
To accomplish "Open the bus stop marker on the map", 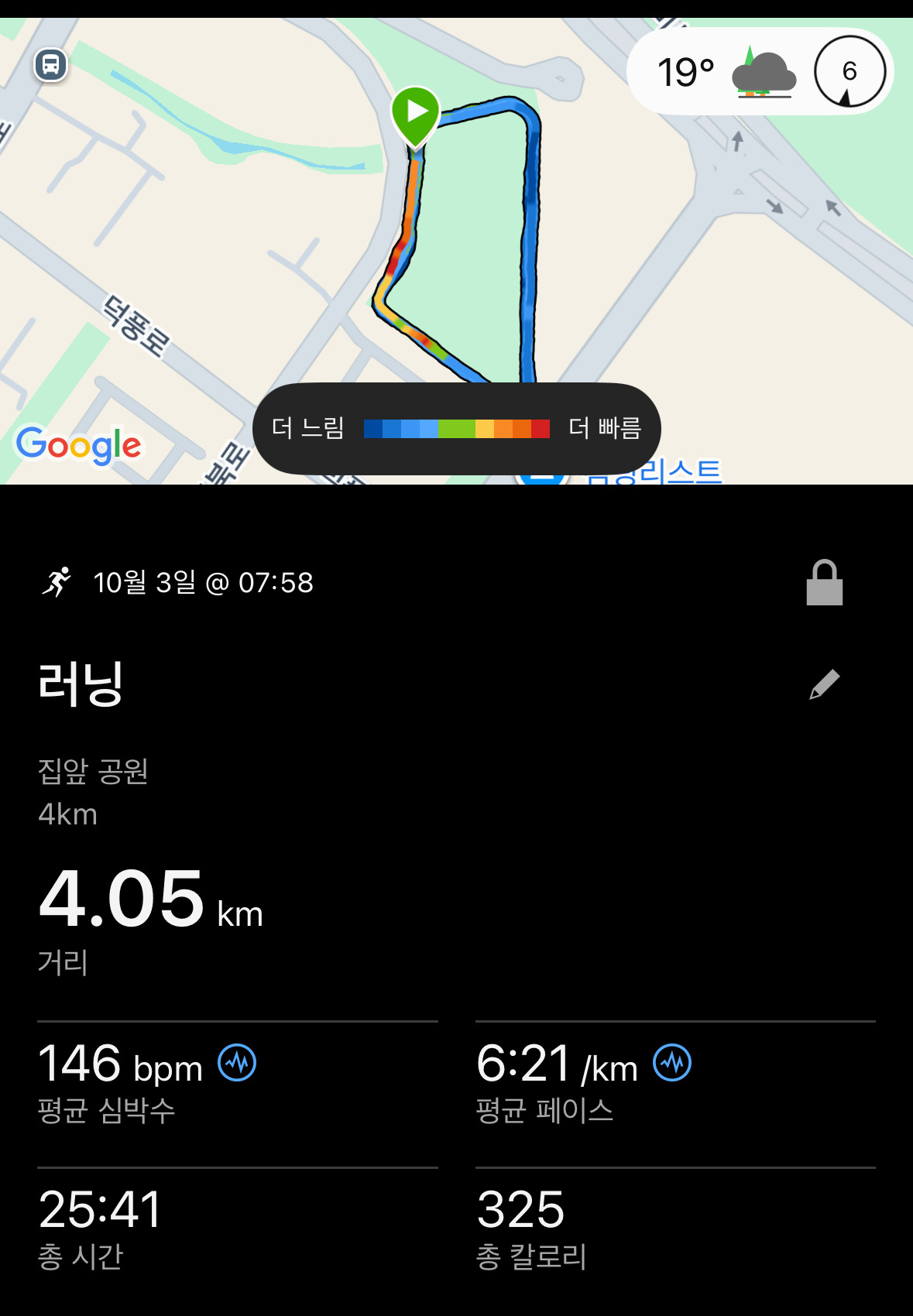I will 51,64.
